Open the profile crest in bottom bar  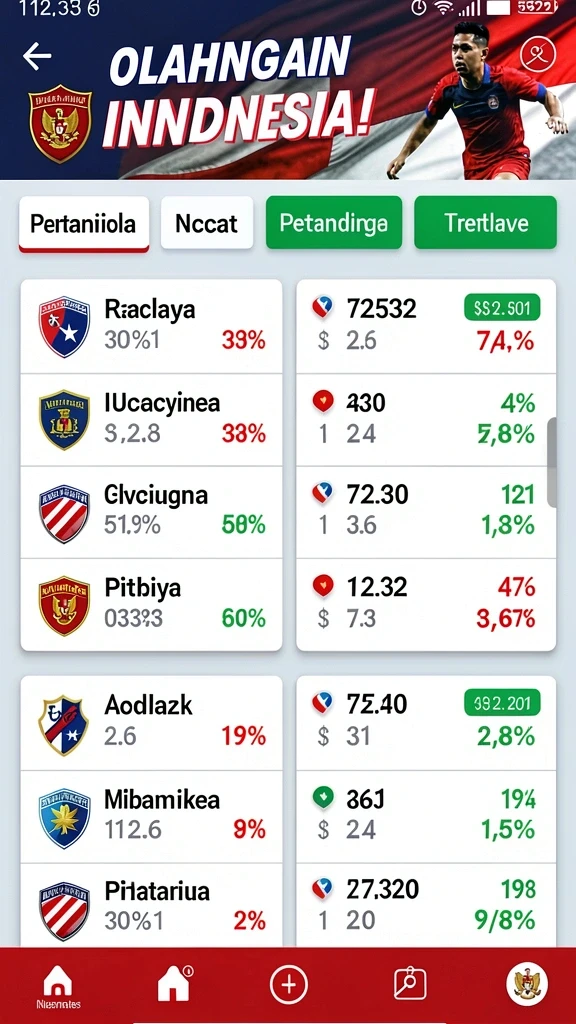(x=527, y=984)
